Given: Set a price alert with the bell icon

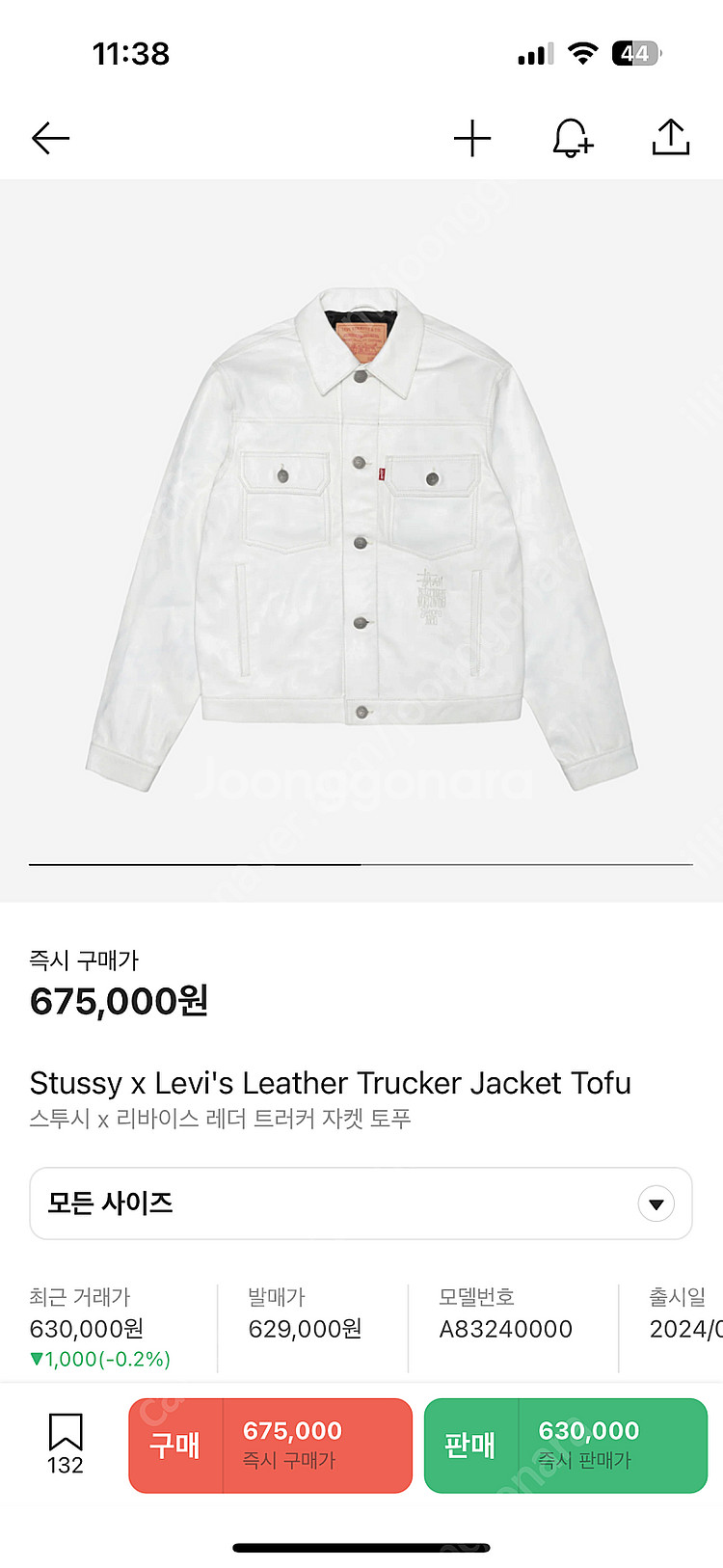Looking at the screenshot, I should [x=572, y=139].
